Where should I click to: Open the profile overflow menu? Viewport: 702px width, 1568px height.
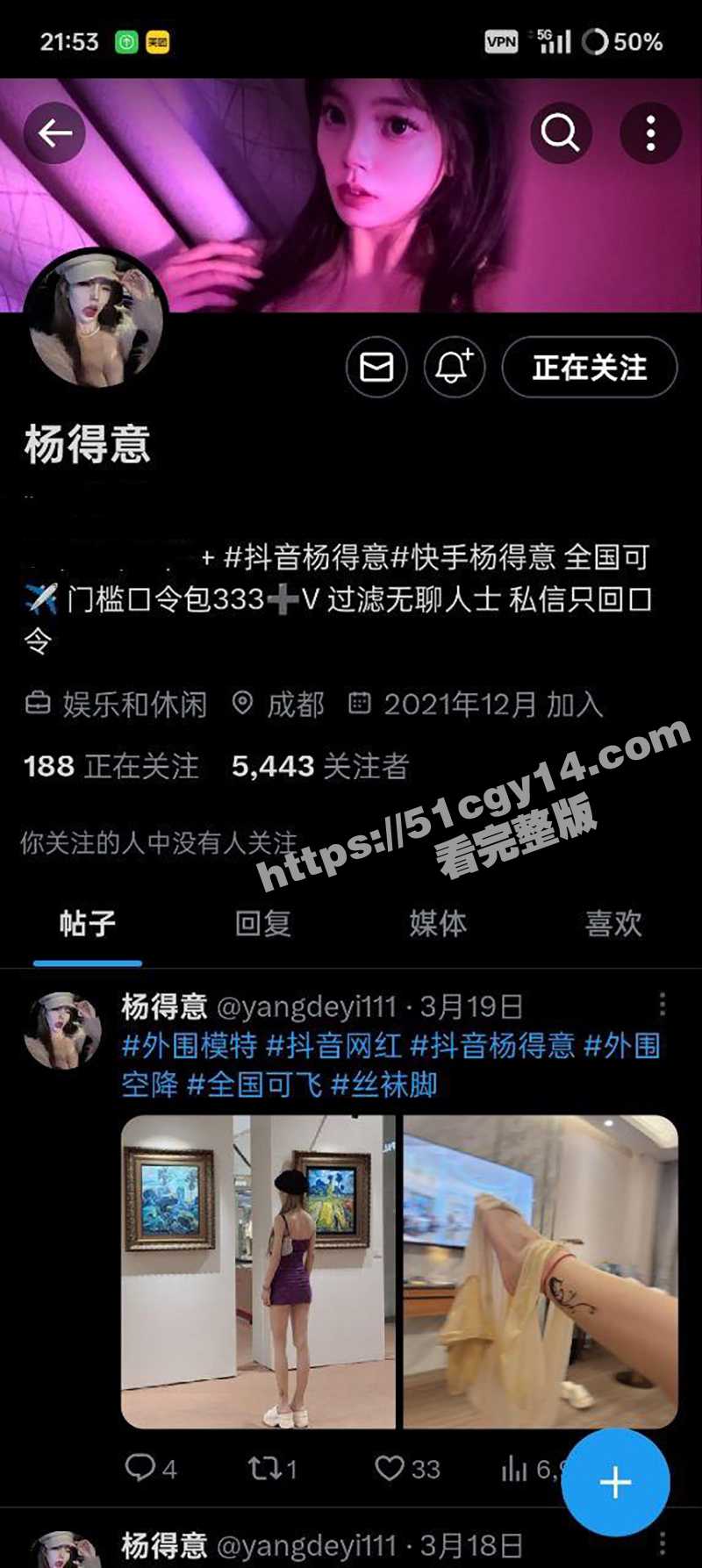coord(650,133)
